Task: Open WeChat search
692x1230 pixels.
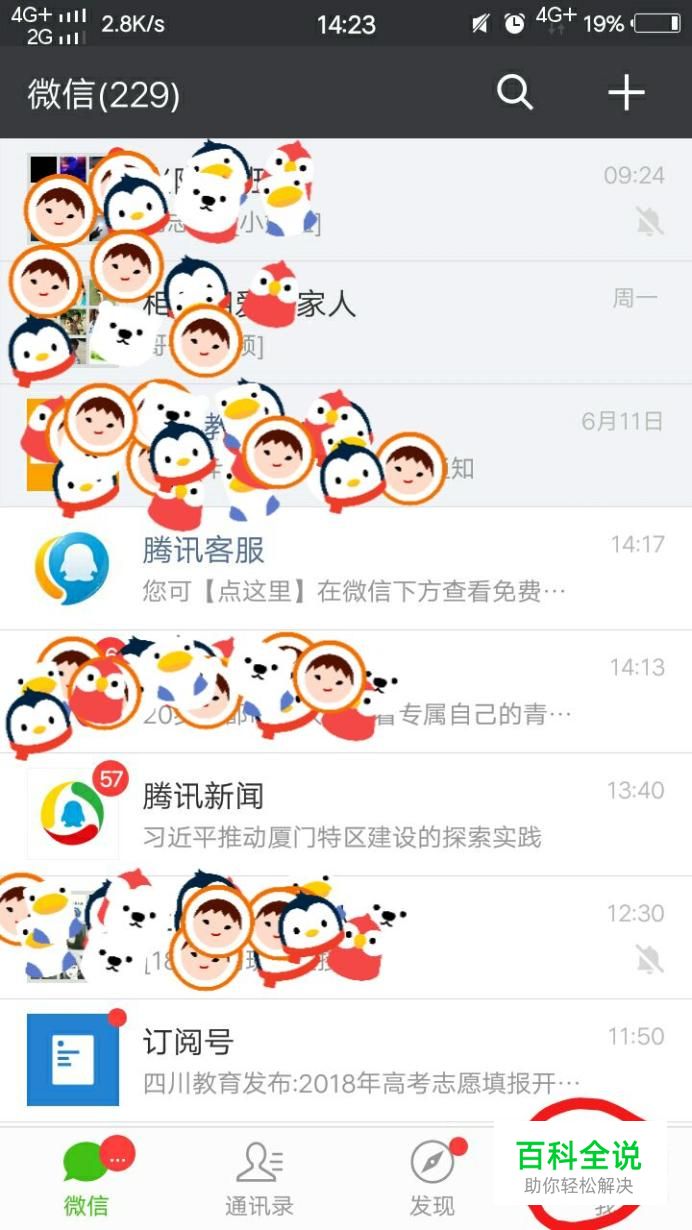Action: point(514,93)
